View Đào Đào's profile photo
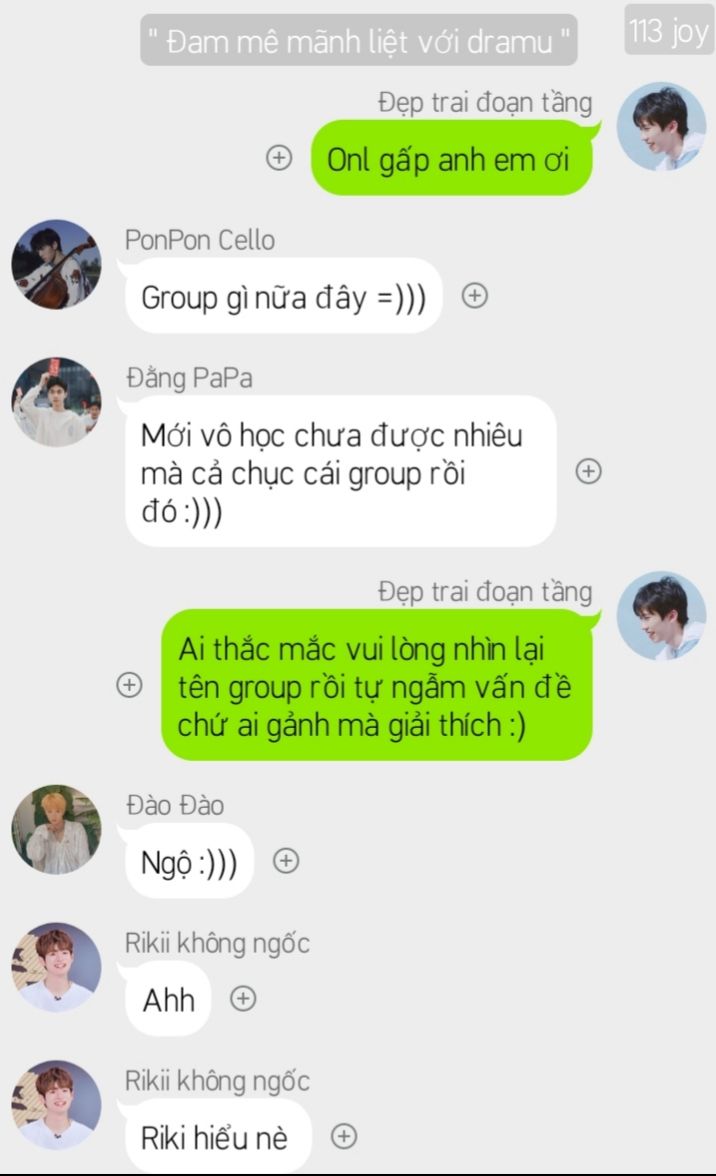 point(56,830)
